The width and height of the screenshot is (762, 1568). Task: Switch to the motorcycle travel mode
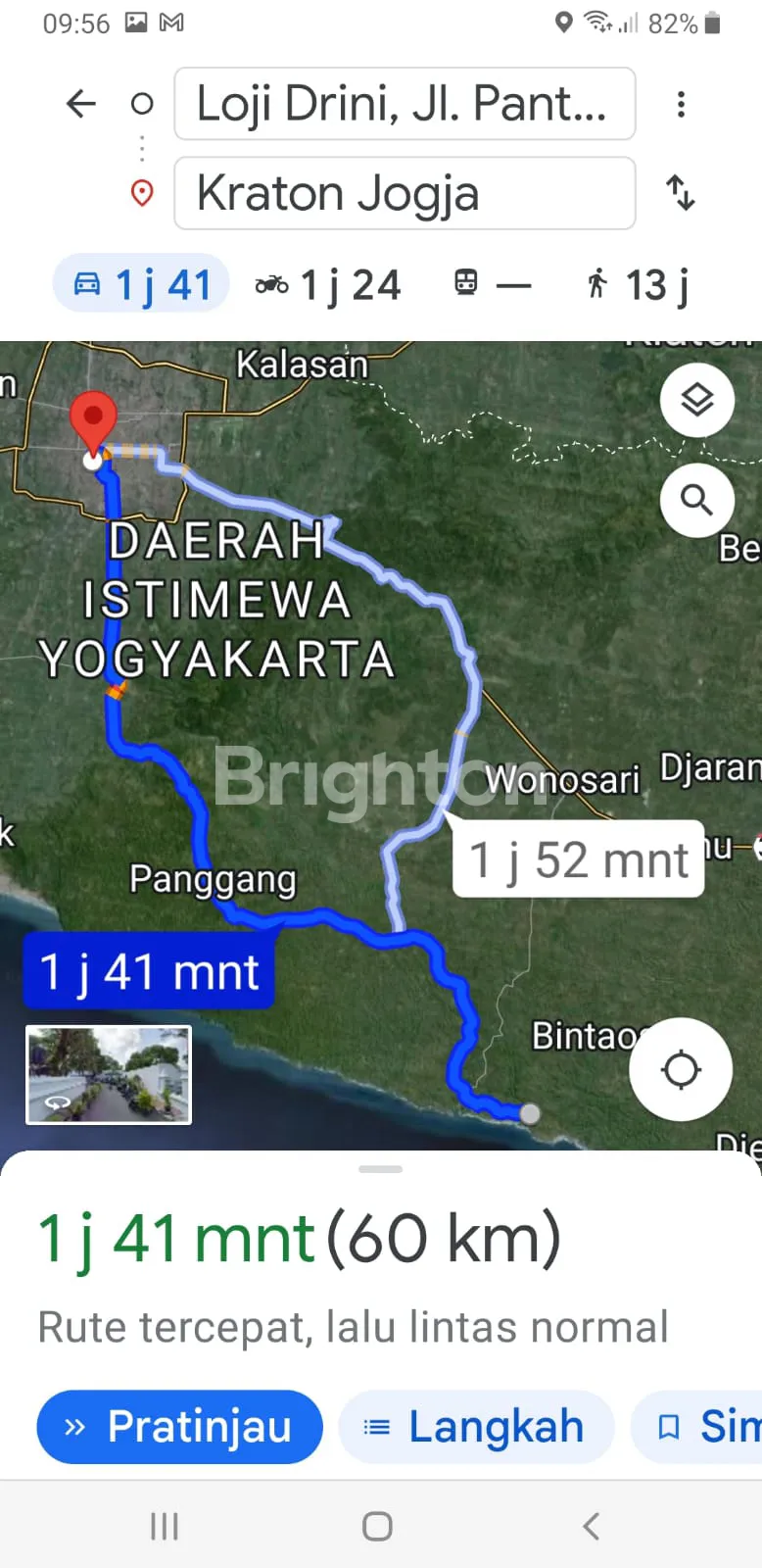(328, 285)
